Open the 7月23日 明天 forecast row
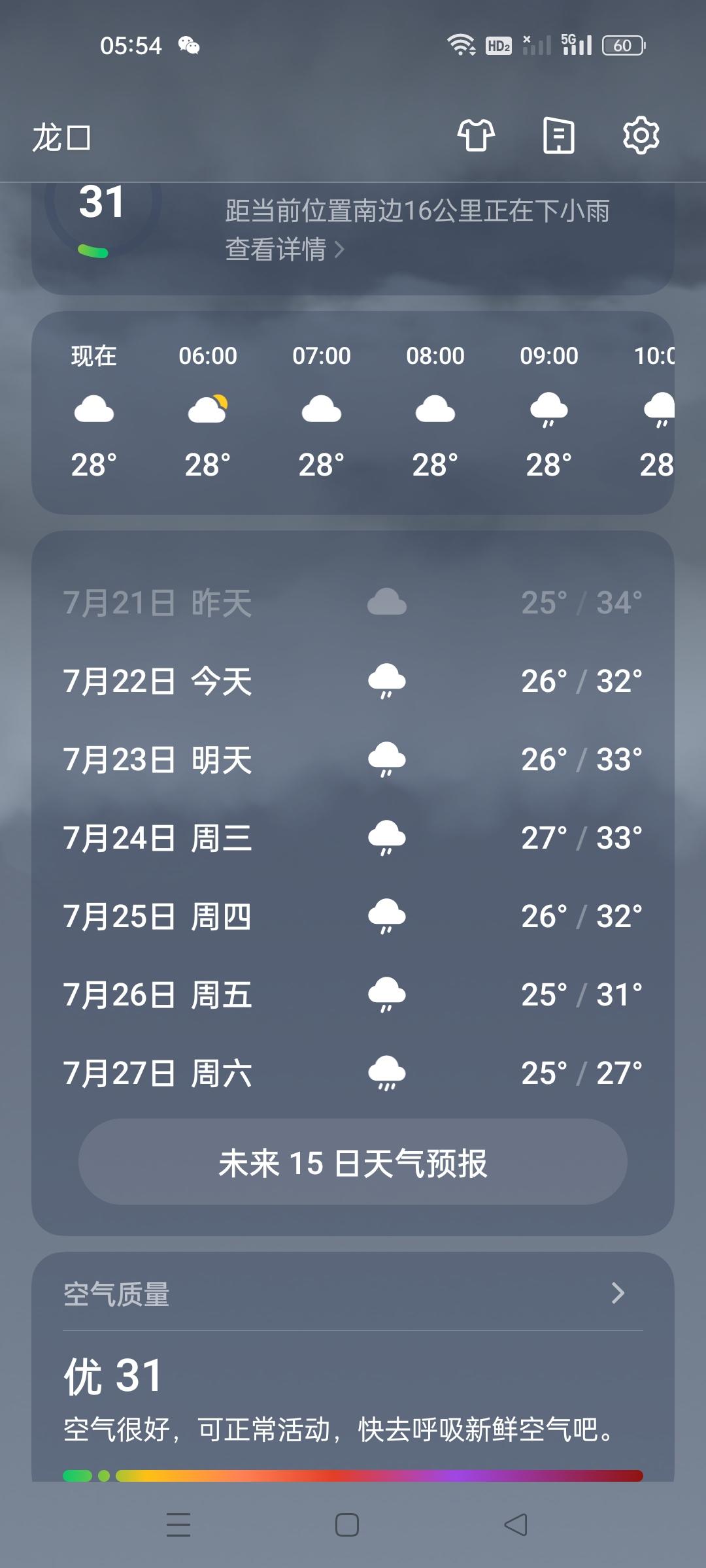 click(x=353, y=760)
